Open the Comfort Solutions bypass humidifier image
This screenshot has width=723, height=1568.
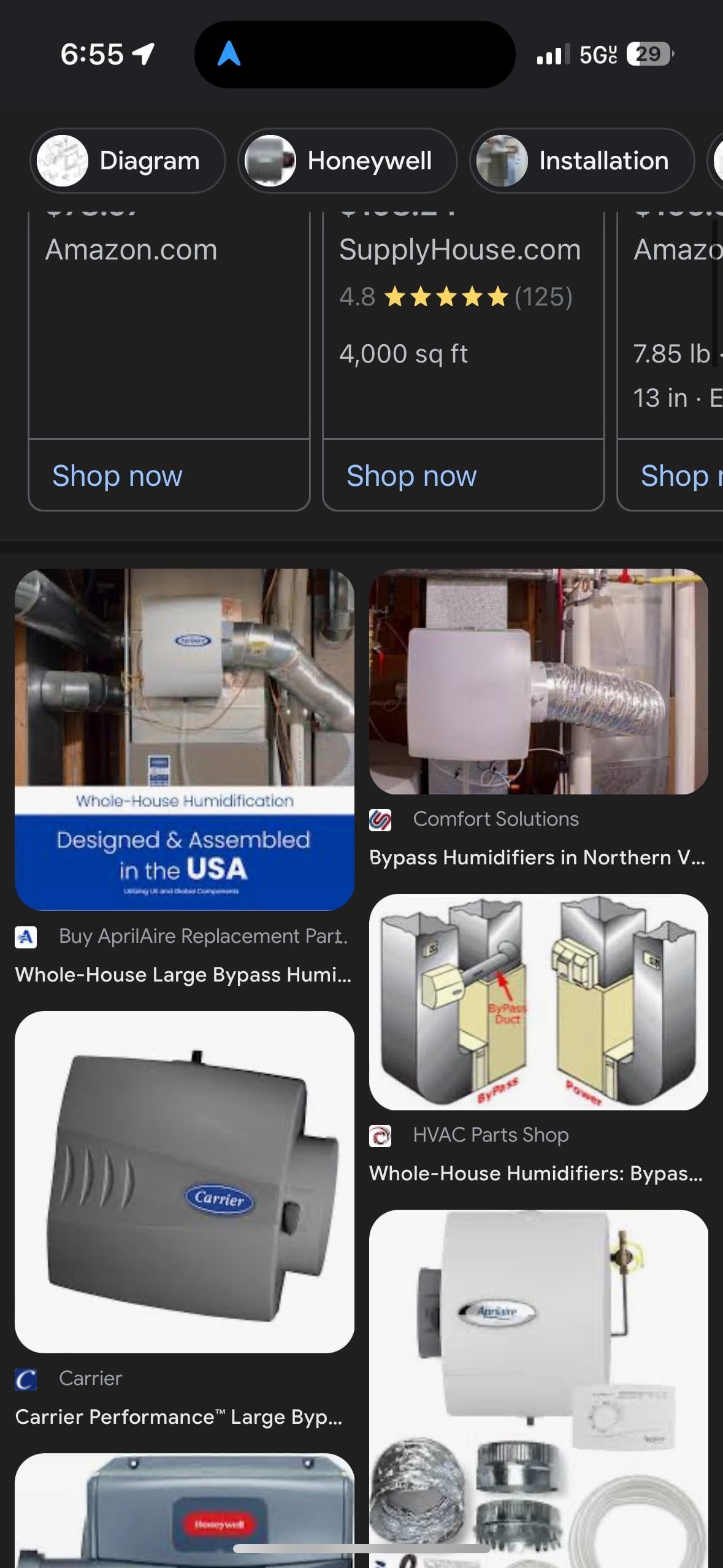538,681
